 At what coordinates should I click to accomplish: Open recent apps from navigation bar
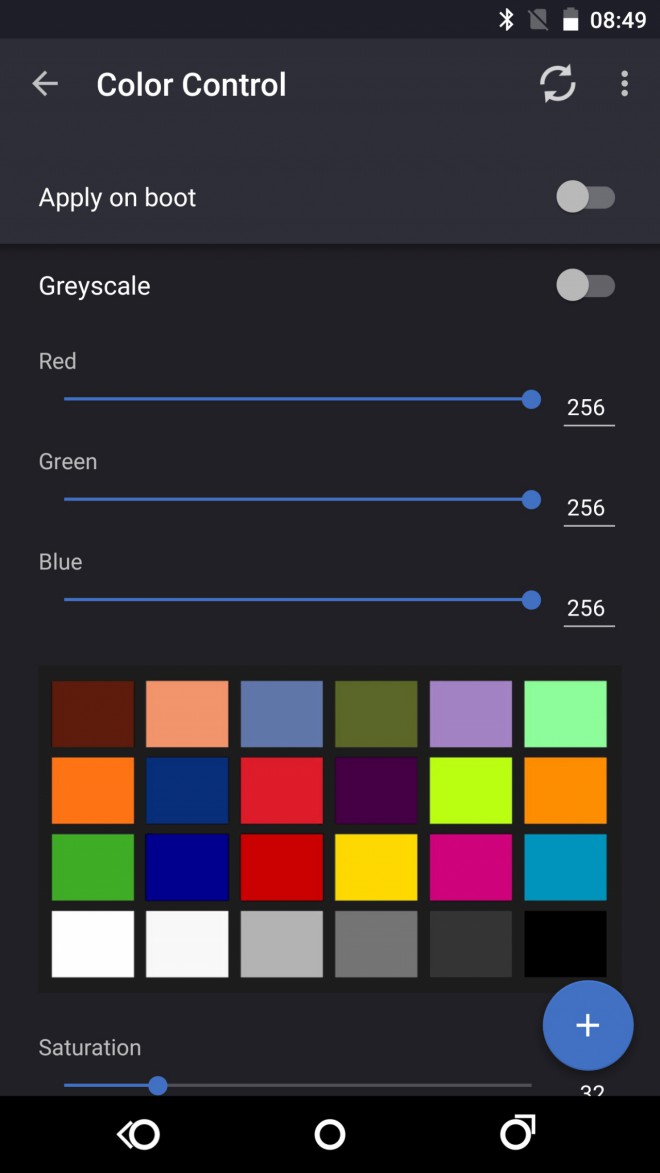[517, 1134]
